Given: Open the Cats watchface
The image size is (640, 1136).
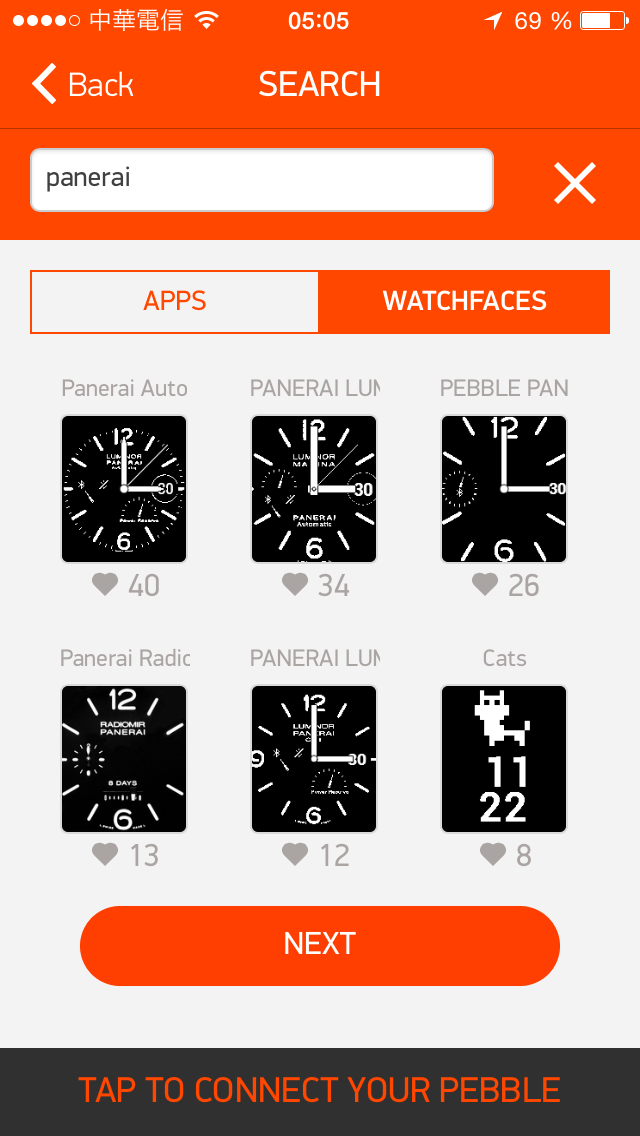Looking at the screenshot, I should (x=504, y=759).
